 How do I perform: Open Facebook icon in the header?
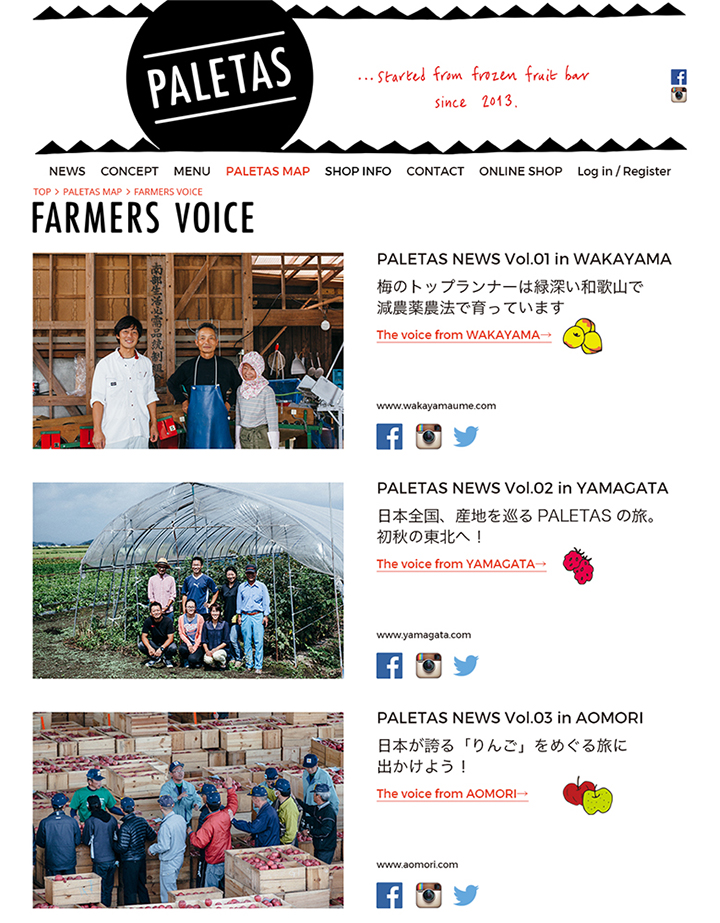click(x=679, y=77)
